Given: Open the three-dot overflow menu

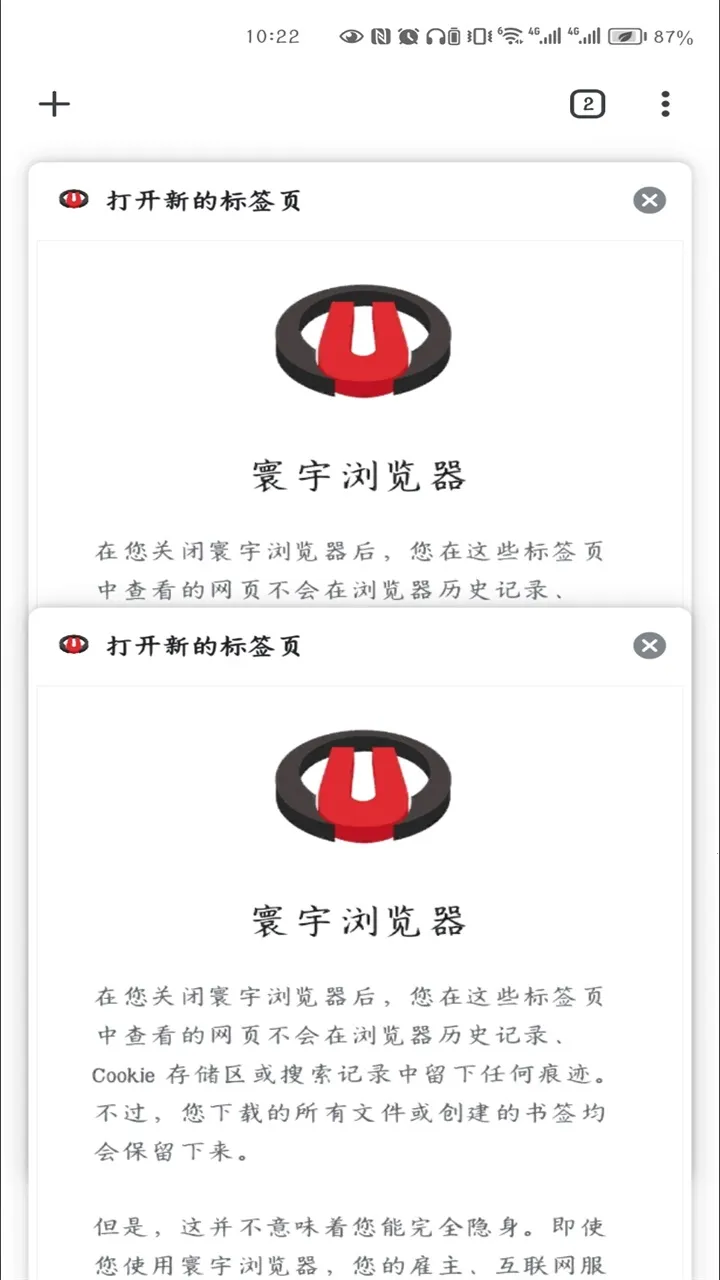Looking at the screenshot, I should 665,104.
